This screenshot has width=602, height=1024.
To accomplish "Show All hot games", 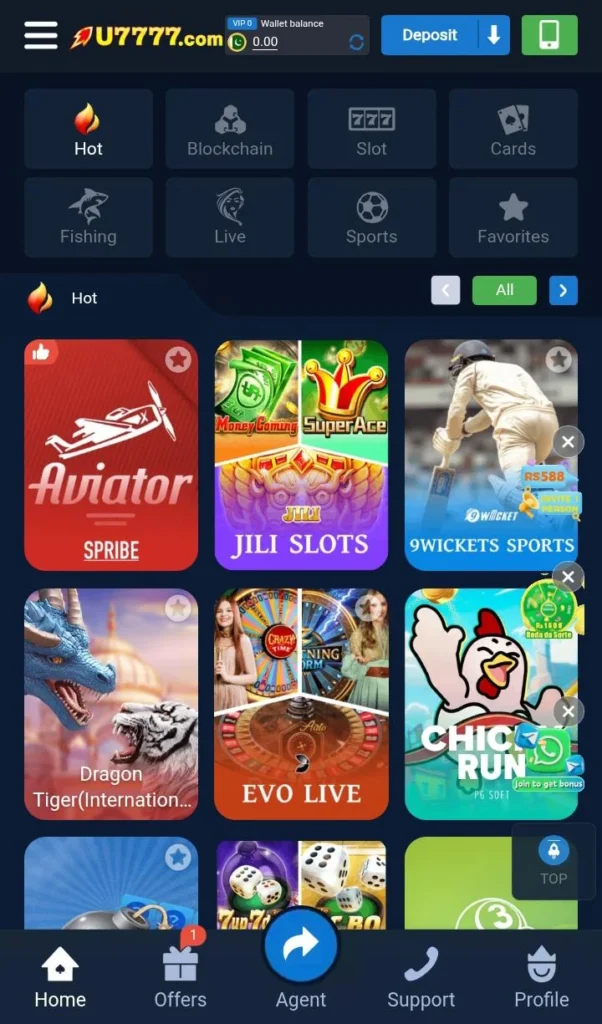I will coord(504,290).
